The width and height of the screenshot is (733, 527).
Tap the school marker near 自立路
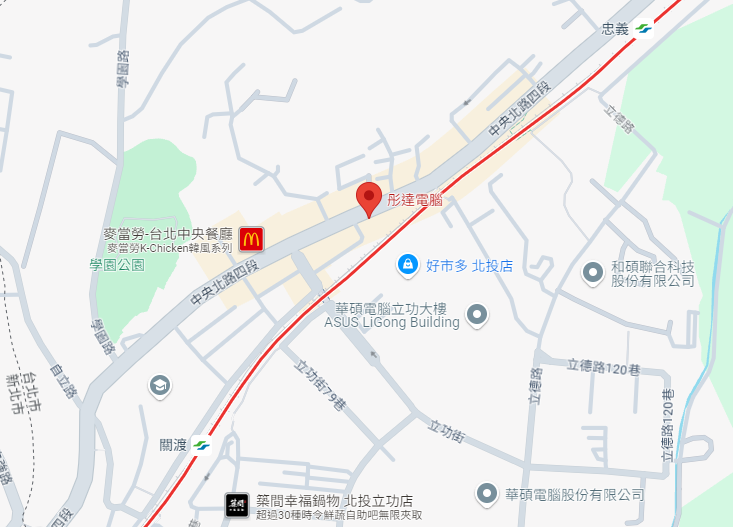tap(159, 385)
